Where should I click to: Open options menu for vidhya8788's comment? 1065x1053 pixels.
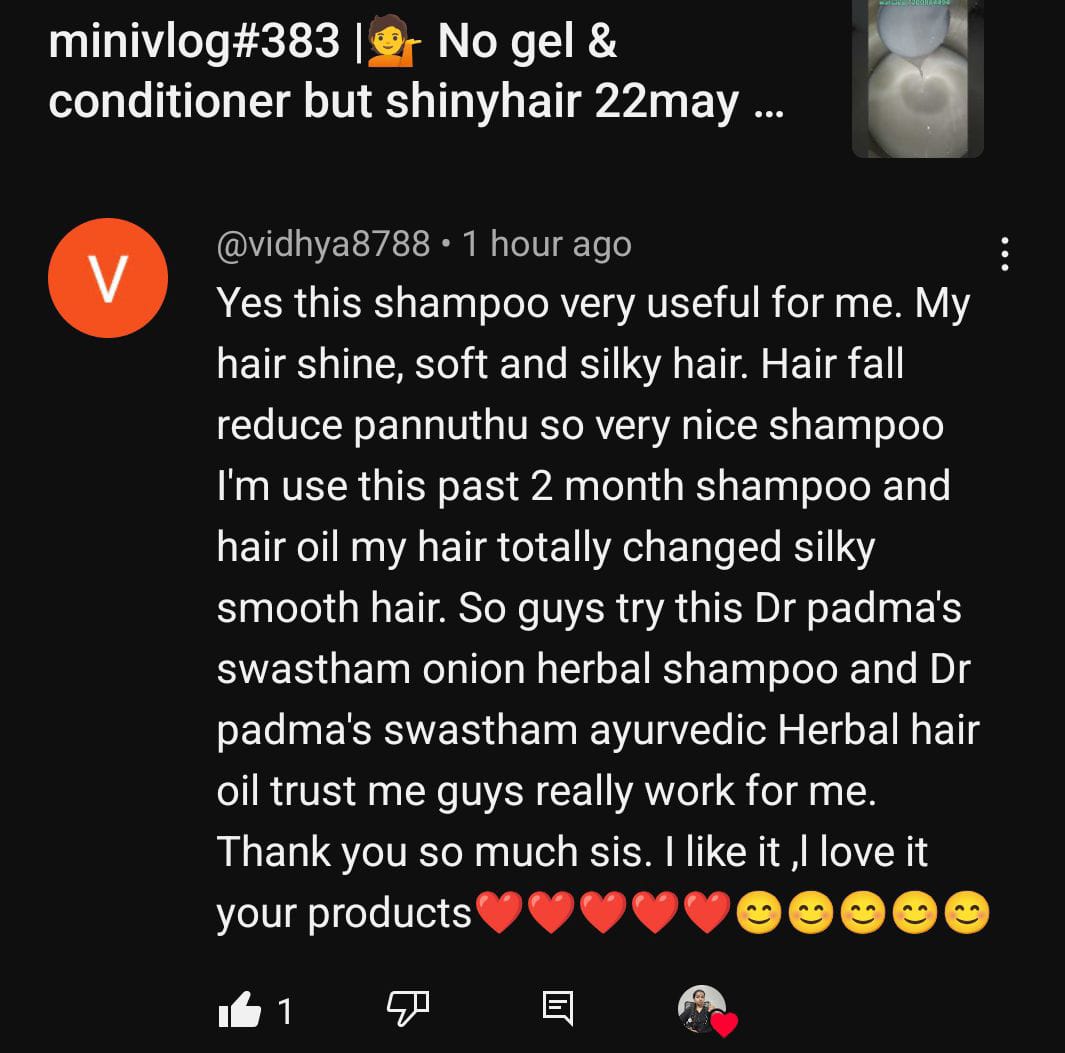click(1005, 255)
